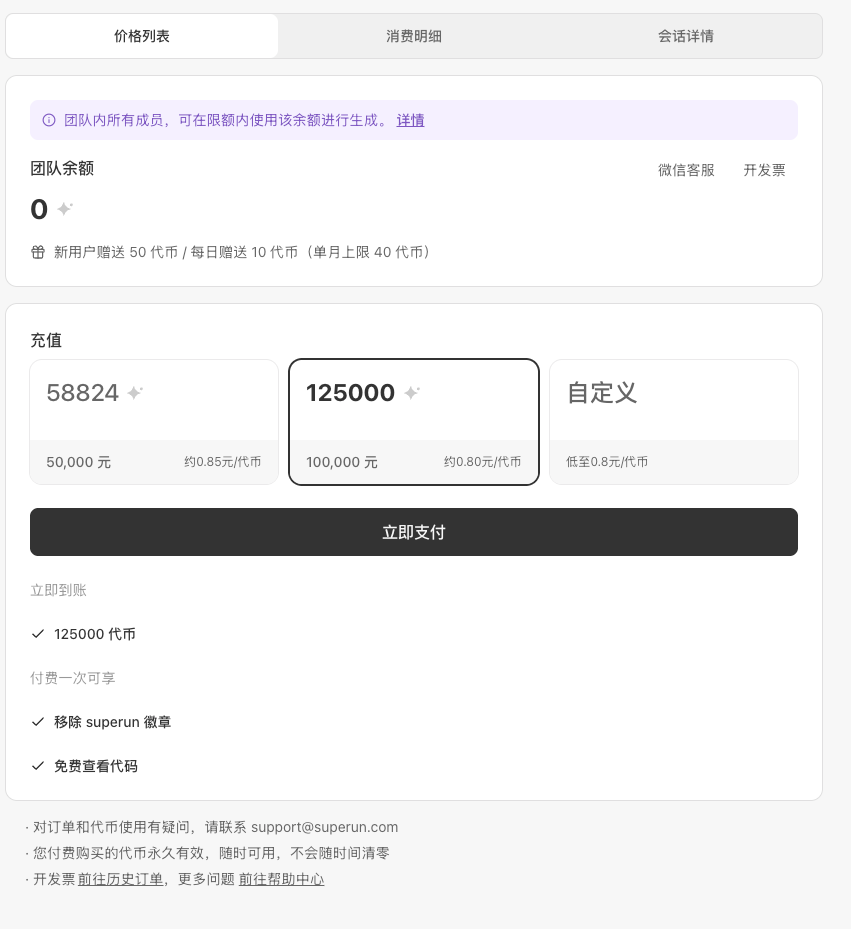Open the 会话详情 tab
The width and height of the screenshot is (851, 929).
686,36
